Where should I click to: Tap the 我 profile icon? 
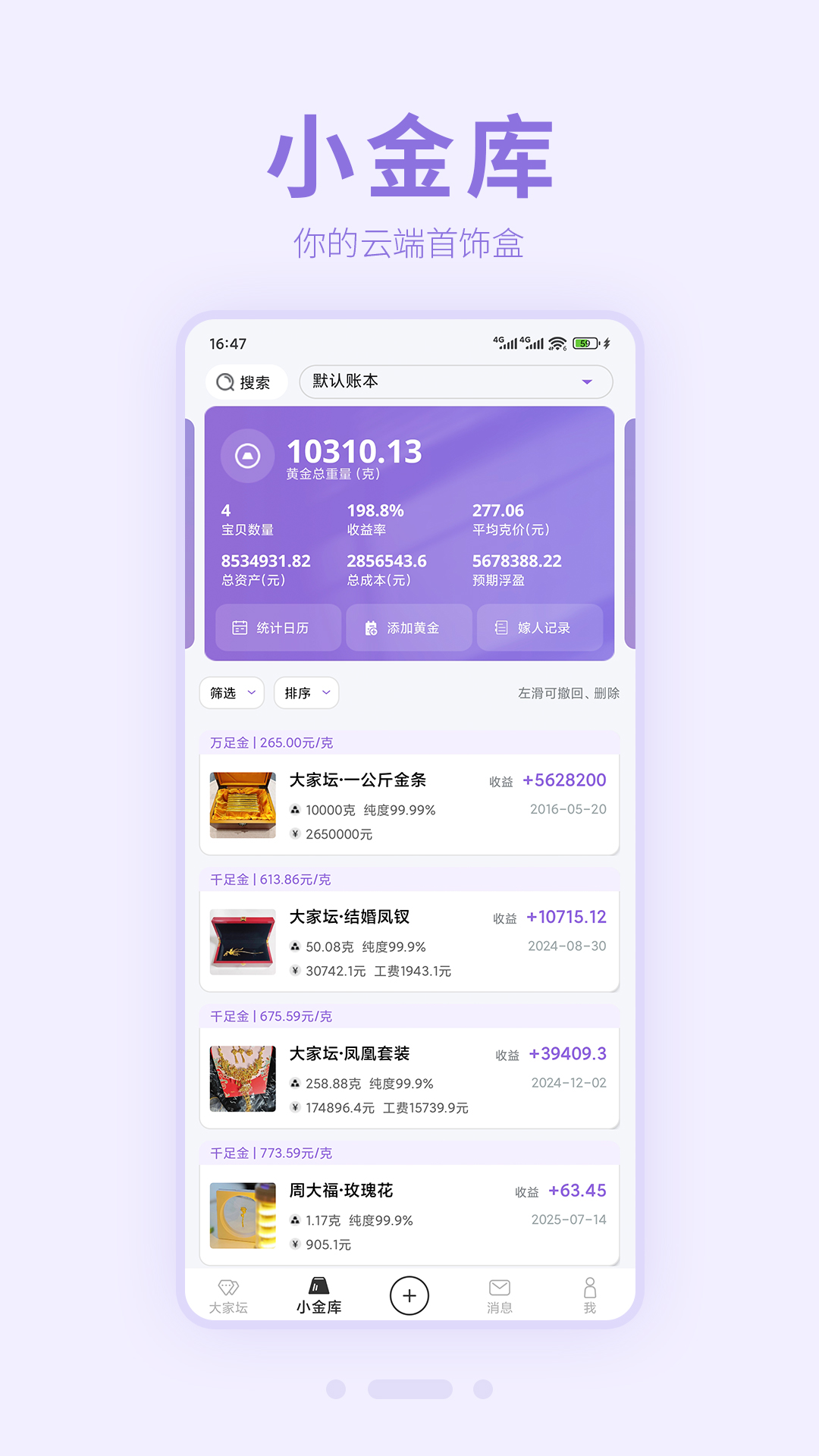click(x=590, y=1288)
